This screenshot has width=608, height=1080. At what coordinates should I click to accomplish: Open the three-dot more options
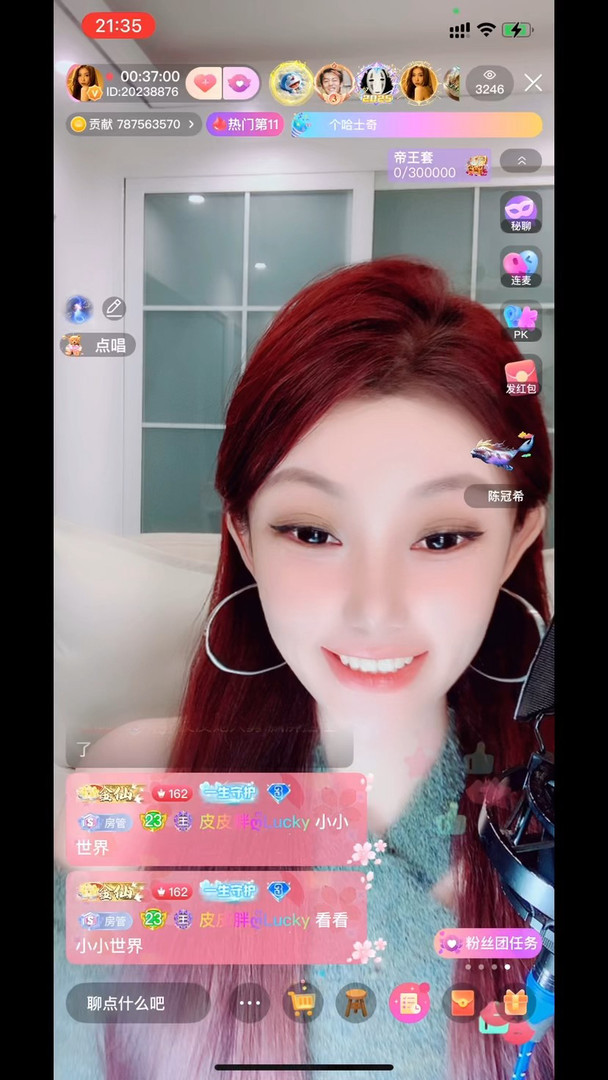coord(249,1003)
